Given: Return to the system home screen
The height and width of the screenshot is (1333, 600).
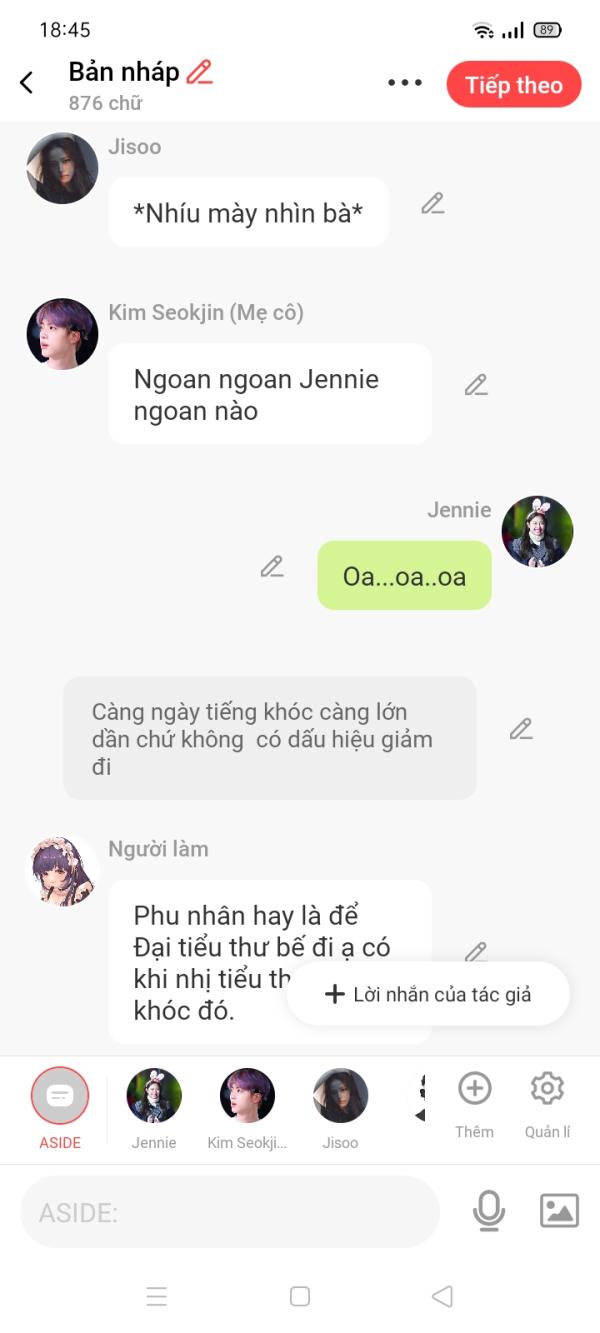Looking at the screenshot, I should 300,1297.
